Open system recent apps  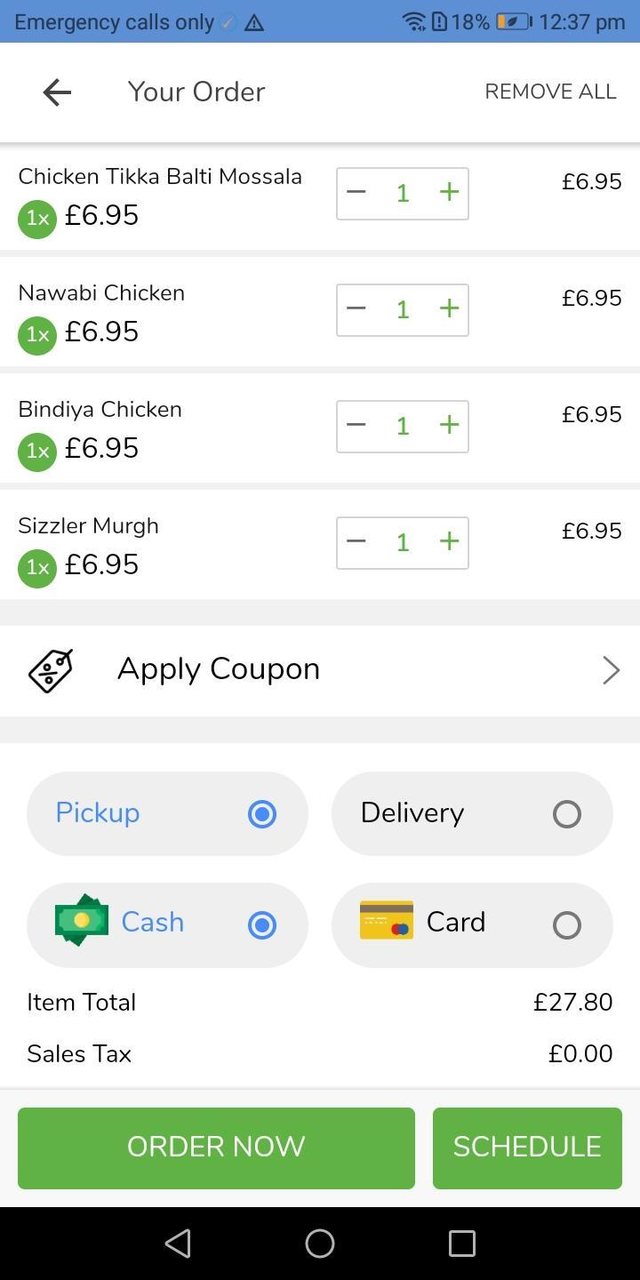tap(462, 1243)
